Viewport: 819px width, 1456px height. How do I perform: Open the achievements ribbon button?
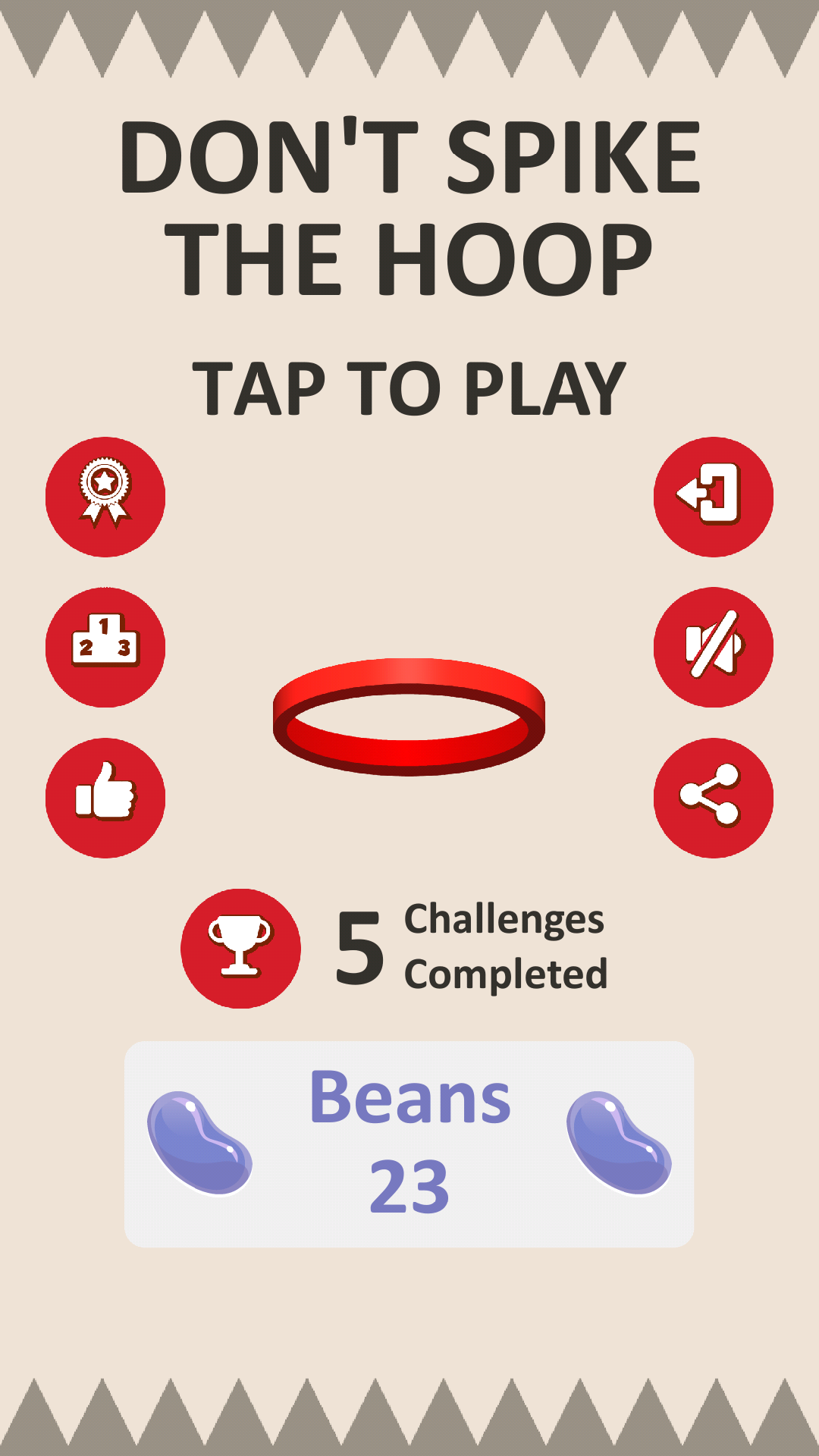pos(105,497)
